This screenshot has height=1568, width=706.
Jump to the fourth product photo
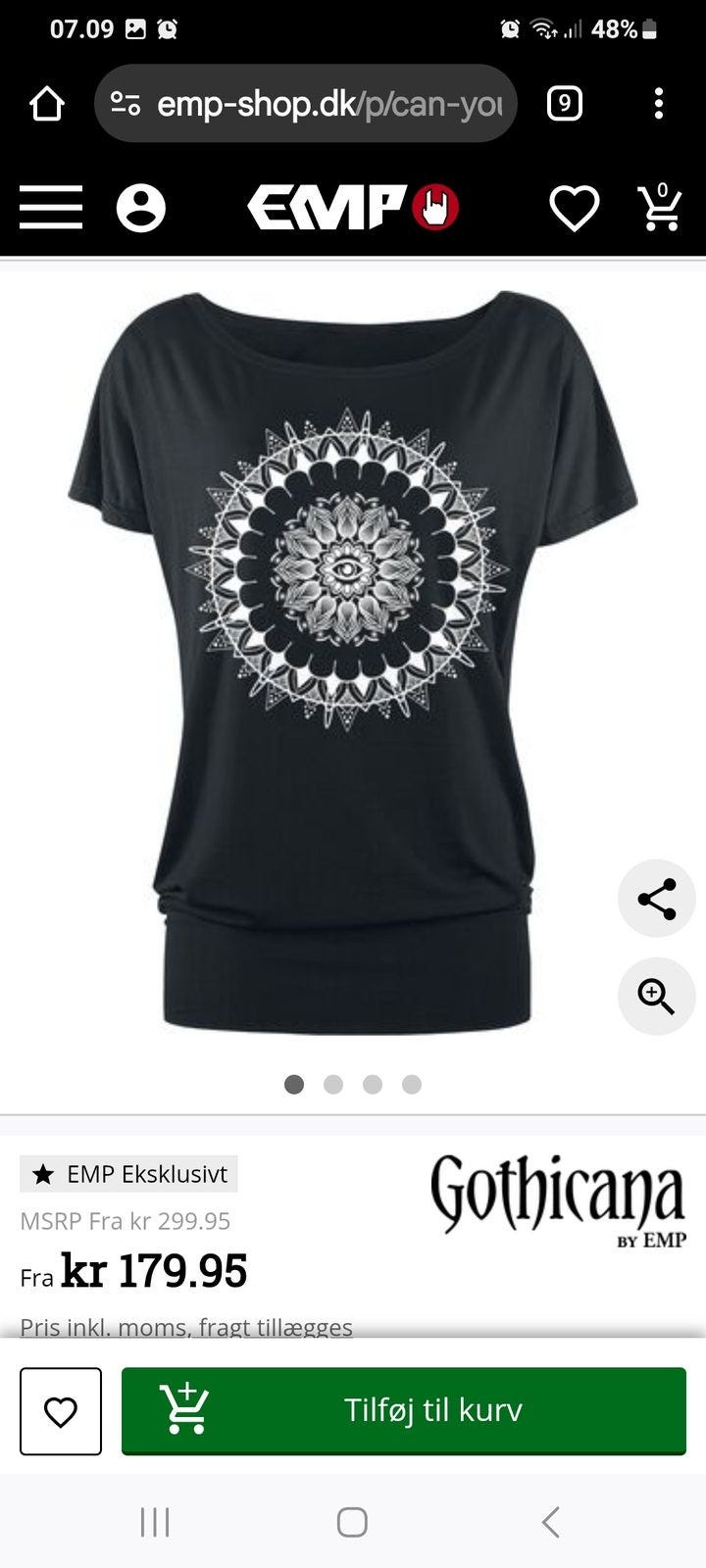(x=412, y=1084)
